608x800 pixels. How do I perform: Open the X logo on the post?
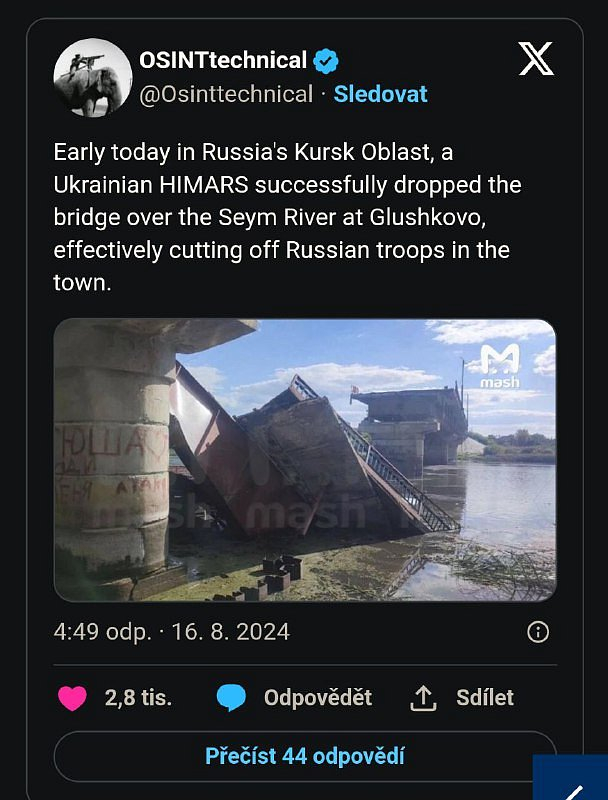pos(536,61)
